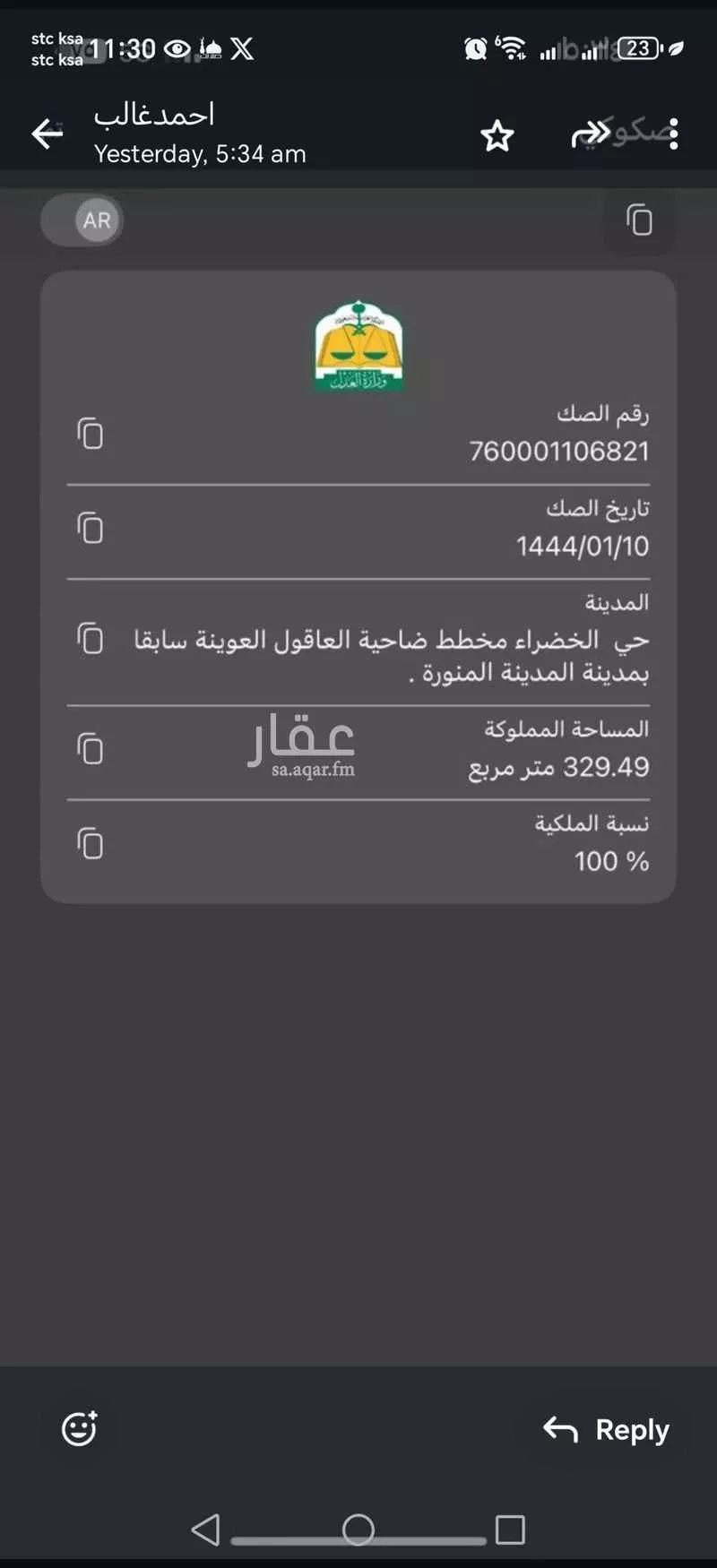This screenshot has width=717, height=1568.
Task: Copy the entire message with the top copy icon
Action: tap(638, 220)
